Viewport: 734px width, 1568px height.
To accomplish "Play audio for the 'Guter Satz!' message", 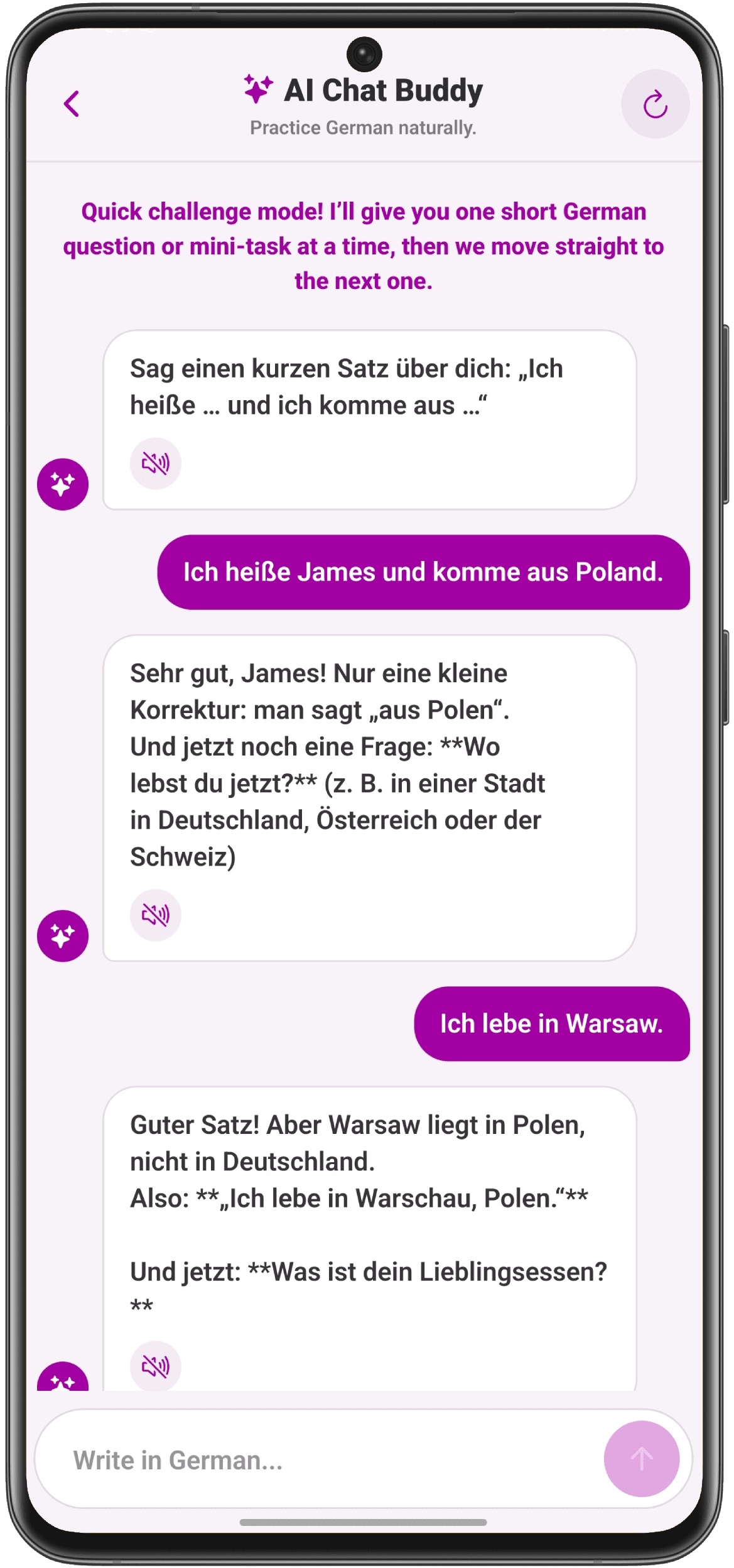I will [x=155, y=1366].
